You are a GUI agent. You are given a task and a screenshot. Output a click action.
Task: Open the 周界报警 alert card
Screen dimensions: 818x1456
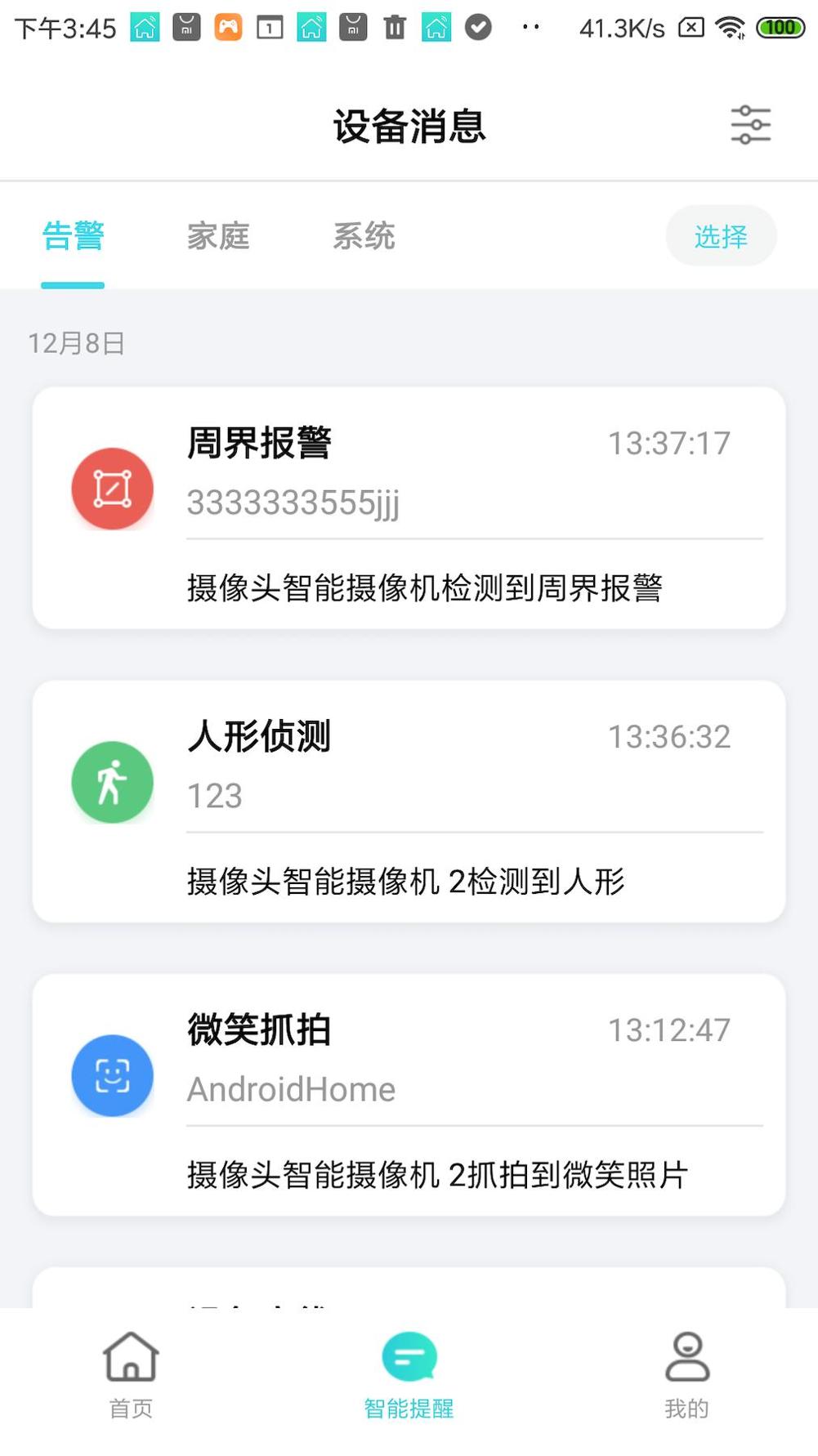pos(409,507)
